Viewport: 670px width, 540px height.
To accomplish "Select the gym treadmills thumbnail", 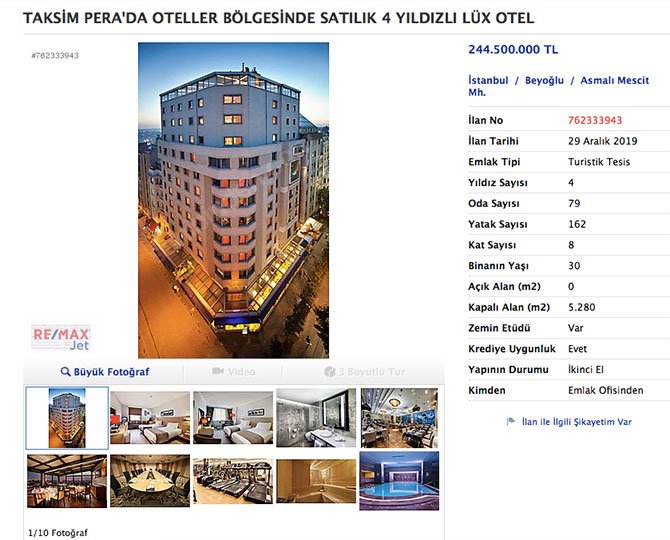I will [x=233, y=481].
